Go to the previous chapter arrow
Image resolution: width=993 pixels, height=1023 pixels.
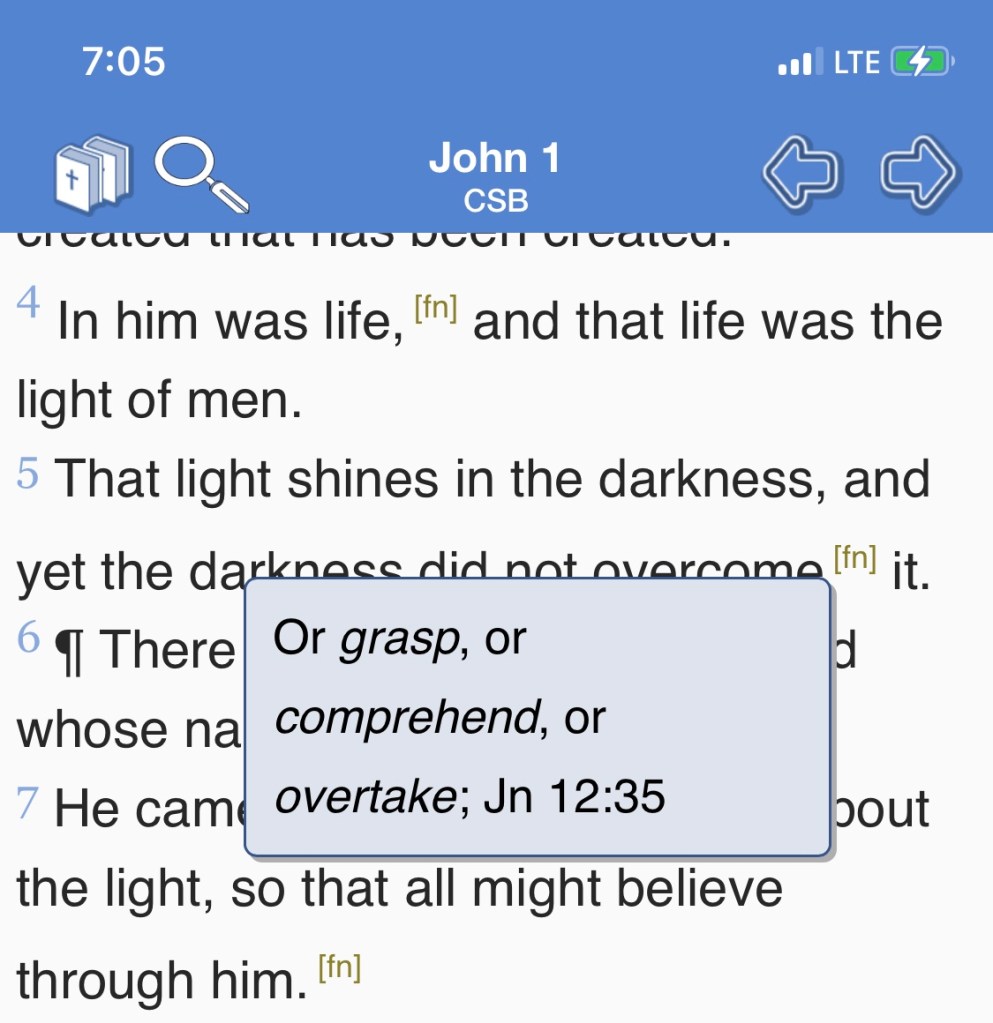point(801,173)
